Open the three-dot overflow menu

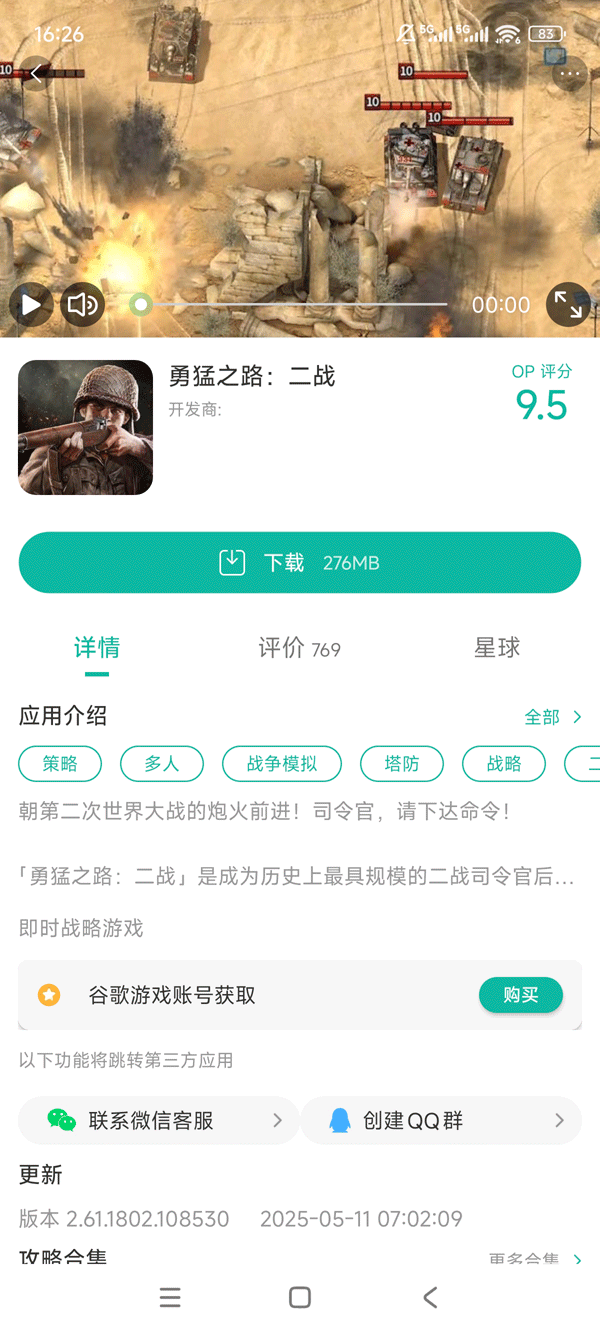pyautogui.click(x=570, y=73)
